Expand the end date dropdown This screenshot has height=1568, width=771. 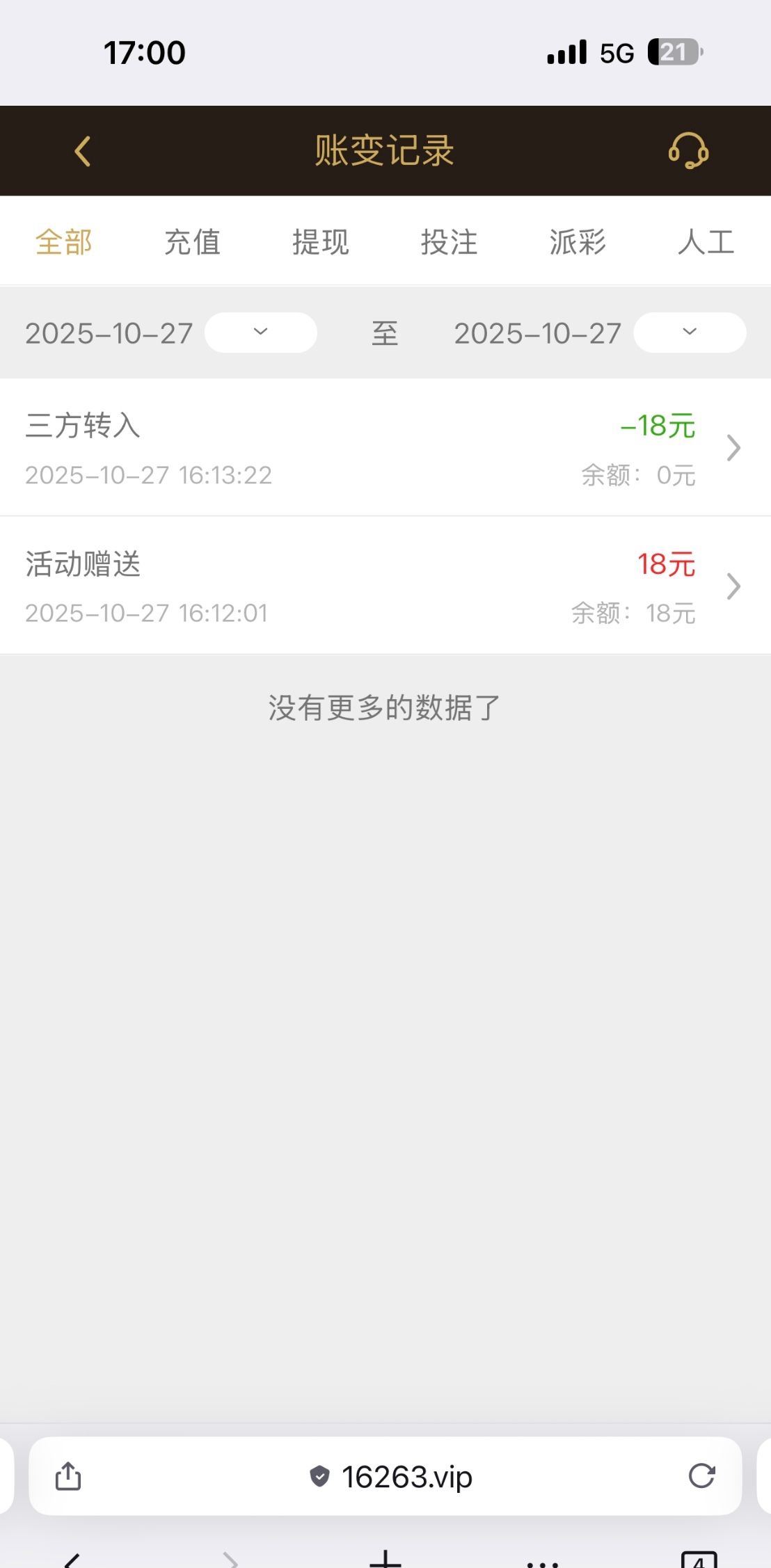[x=690, y=333]
